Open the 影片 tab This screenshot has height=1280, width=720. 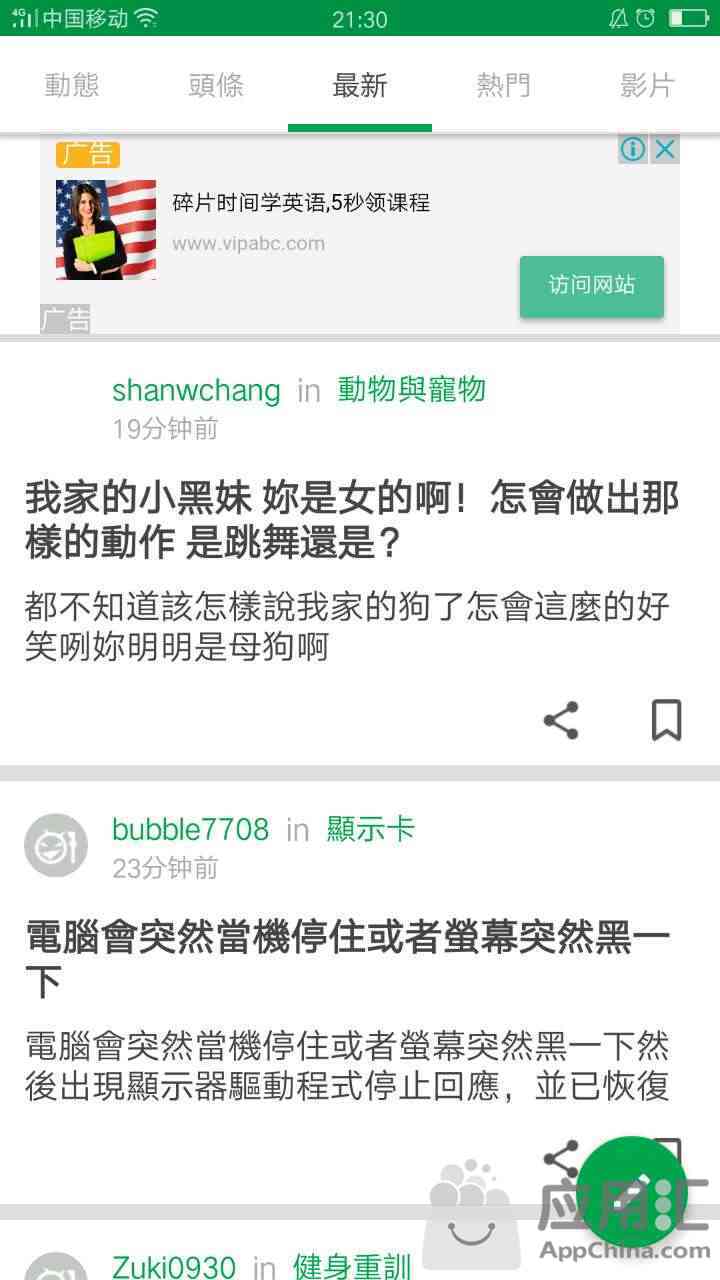coord(647,86)
